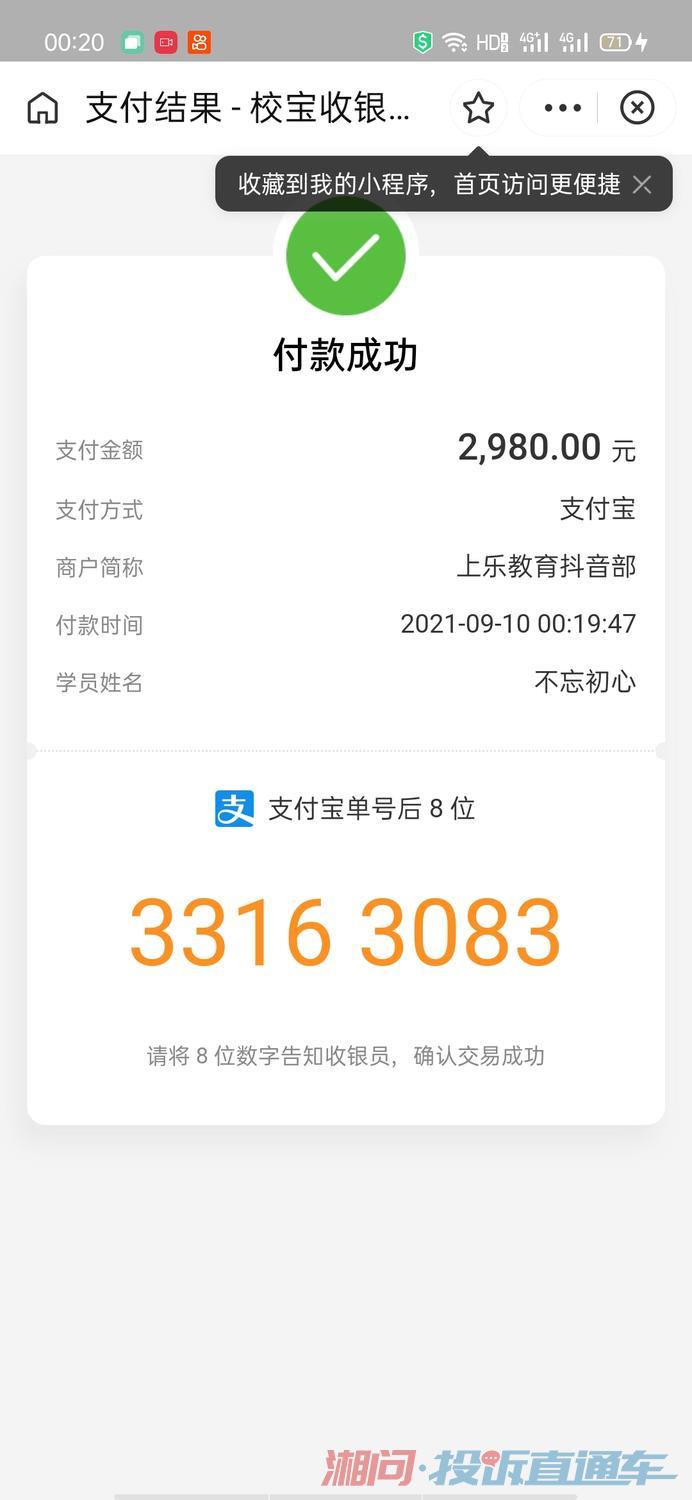692x1500 pixels.
Task: Open the three-dot more options menu
Action: coord(563,108)
